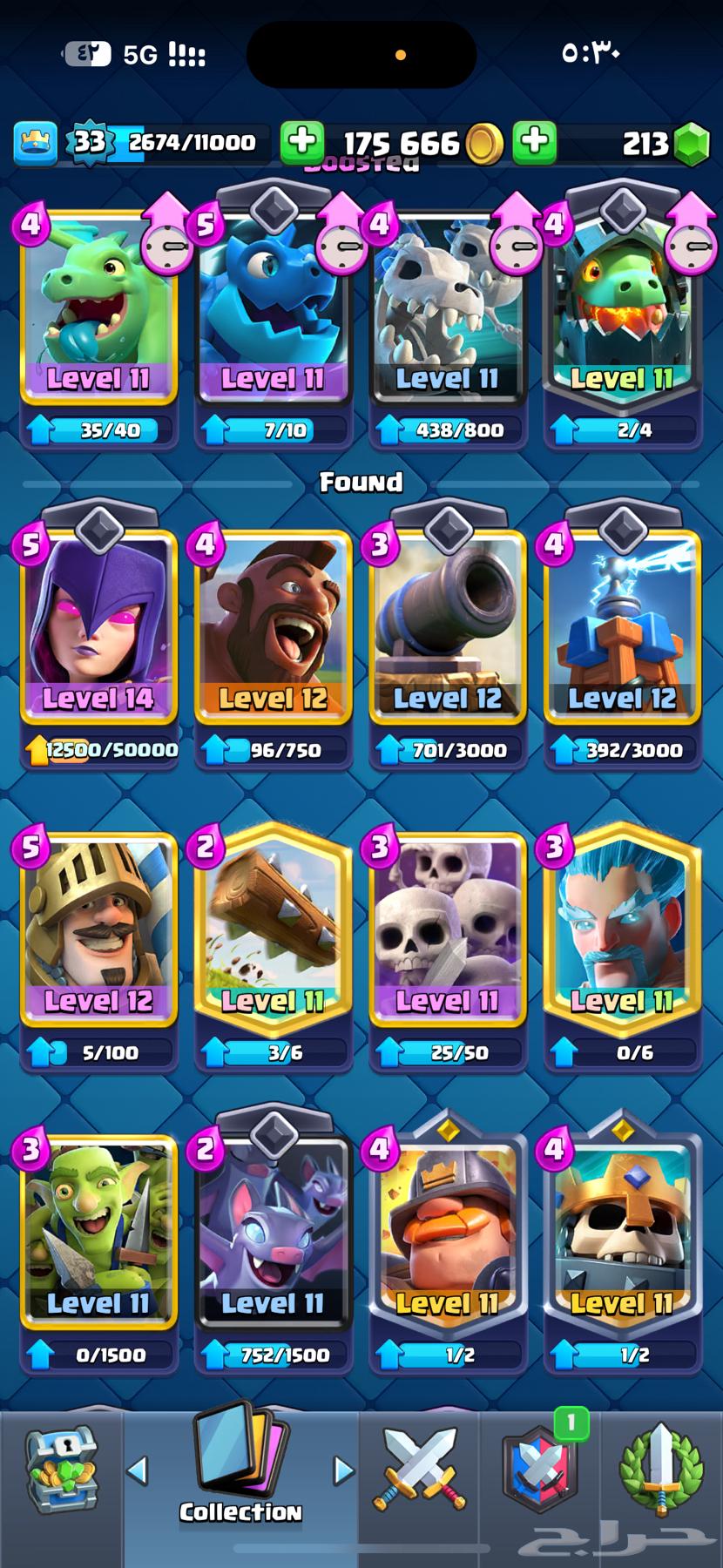Select The Log Level 11 card

[273, 932]
